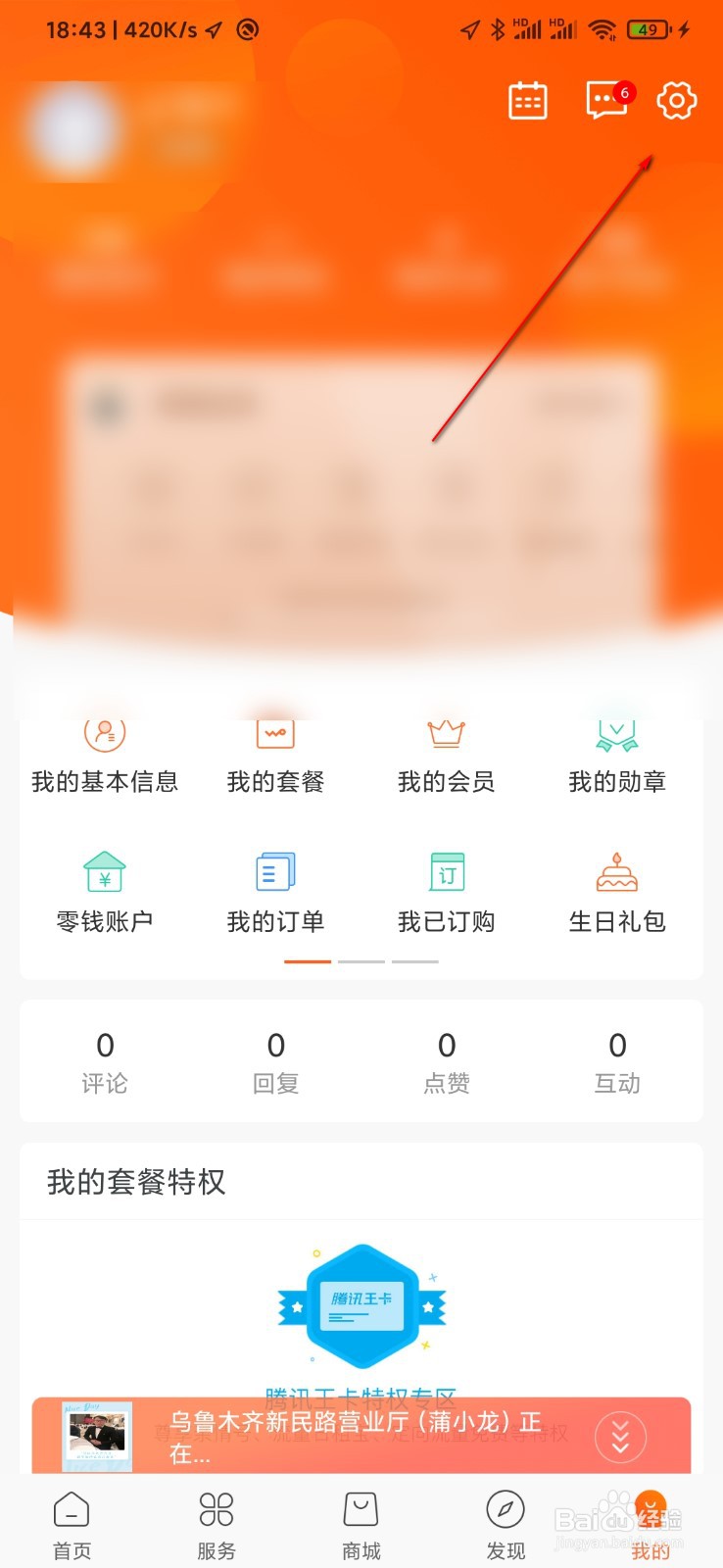
Task: Switch to second page of shortcuts via dots
Action: click(361, 961)
